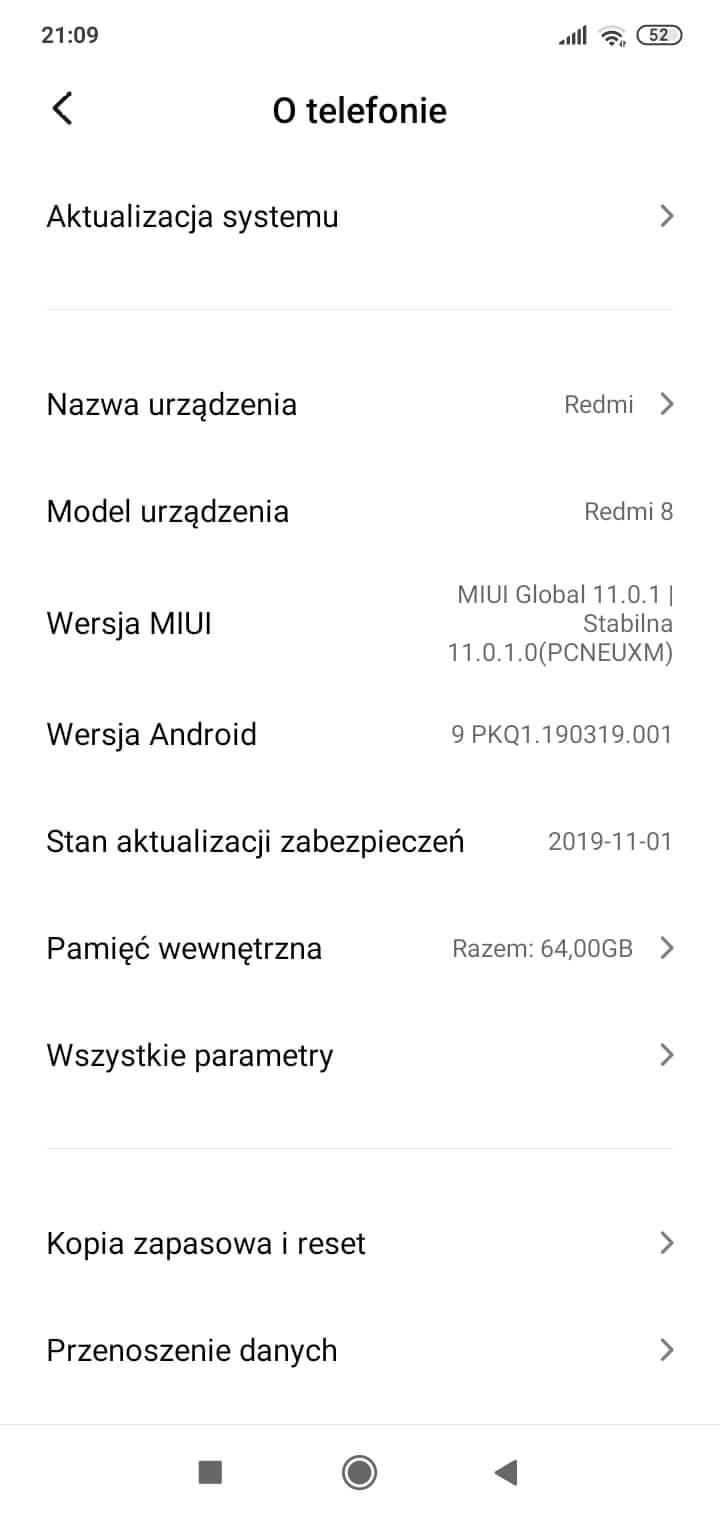The width and height of the screenshot is (720, 1520).
Task: Go back using the top-left arrow
Action: 63,109
